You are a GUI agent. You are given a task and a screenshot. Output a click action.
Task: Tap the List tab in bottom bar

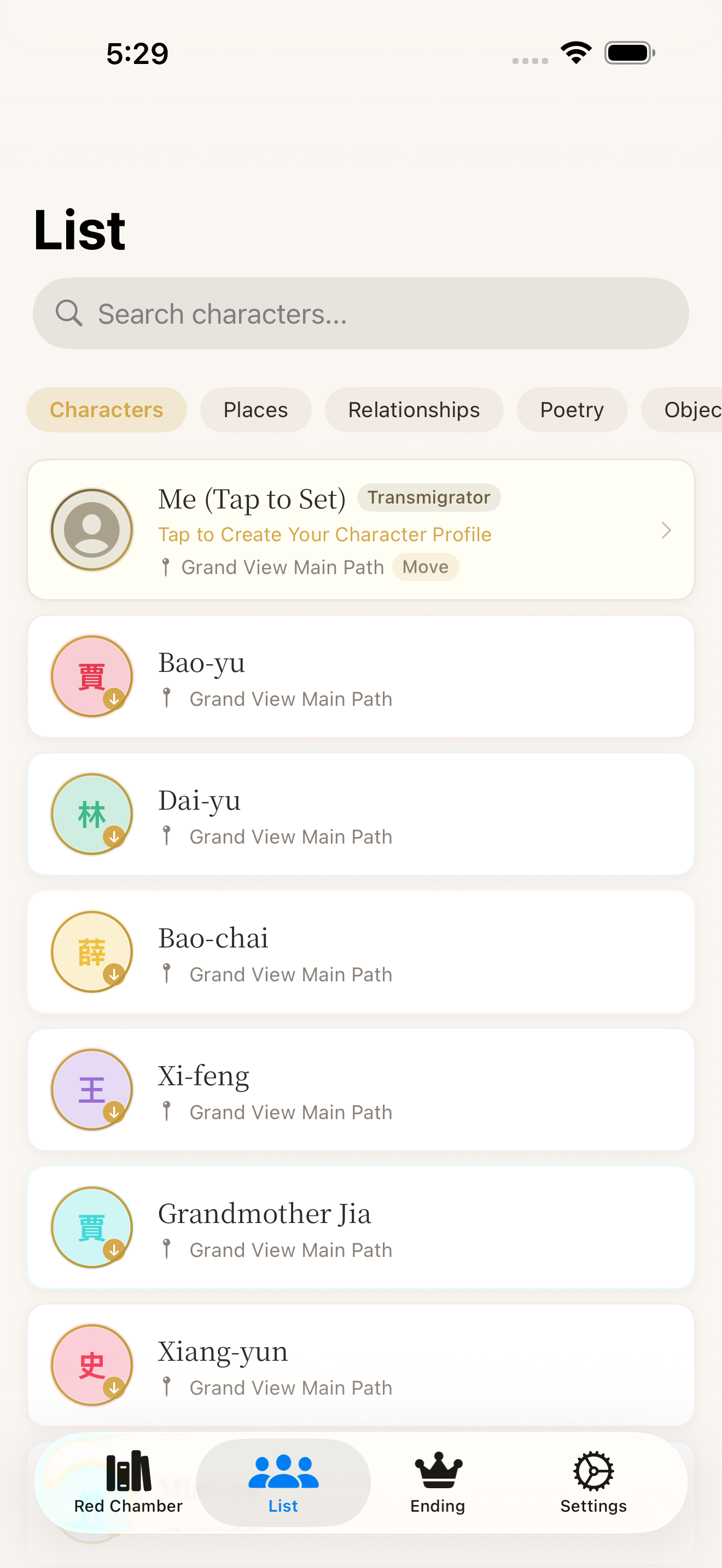point(283,1482)
